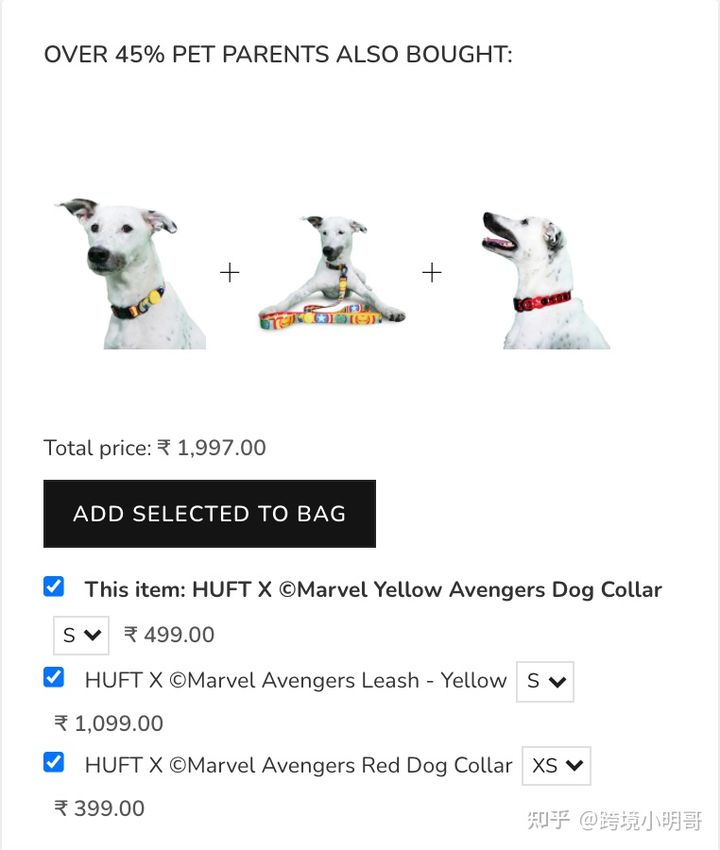The image size is (720, 850).
Task: Open the Avengers leash product image
Action: [x=331, y=273]
